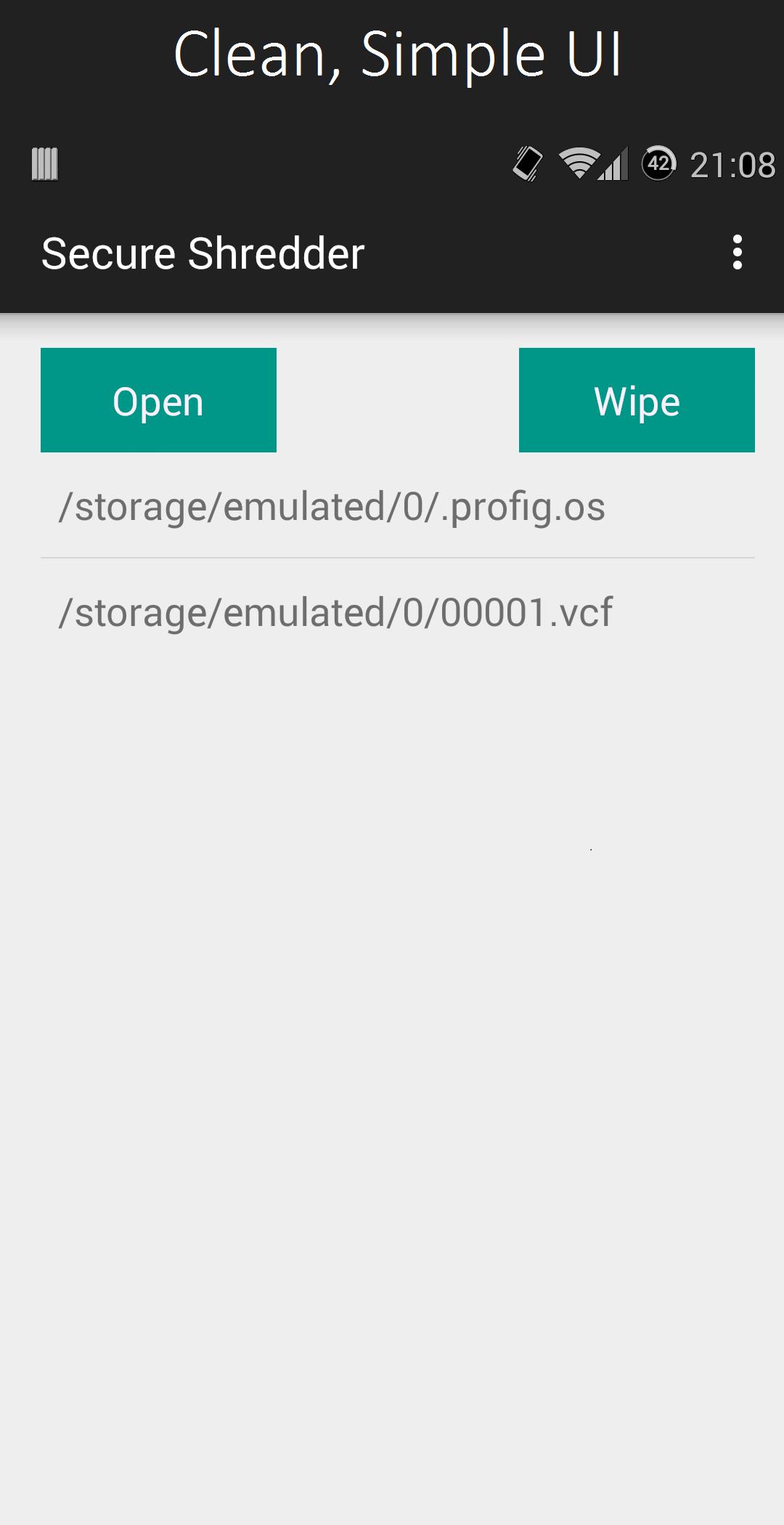The height and width of the screenshot is (1525, 784).
Task: Click the battery icon showing 42 percent
Action: [x=659, y=164]
